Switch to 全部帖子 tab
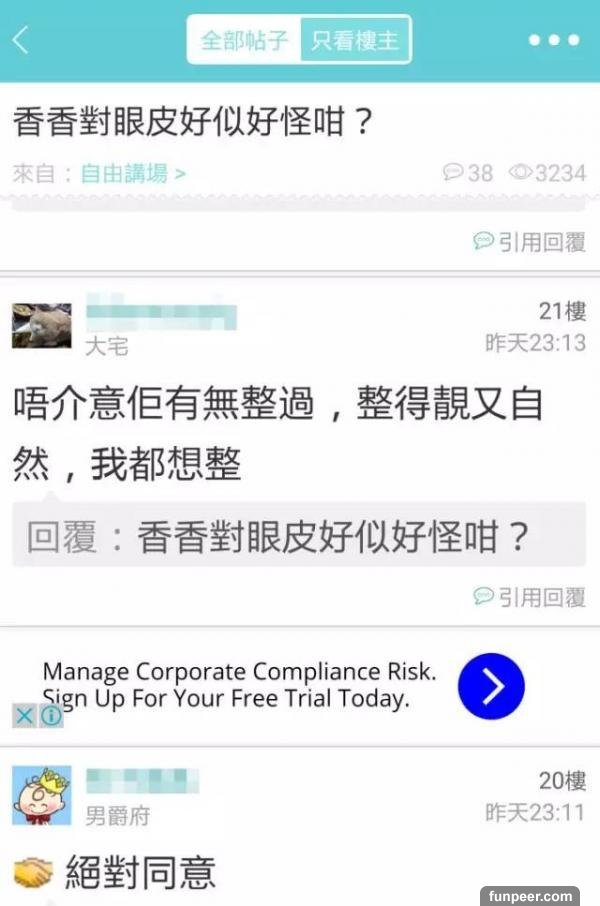Viewport: 600px width, 906px height. click(245, 41)
